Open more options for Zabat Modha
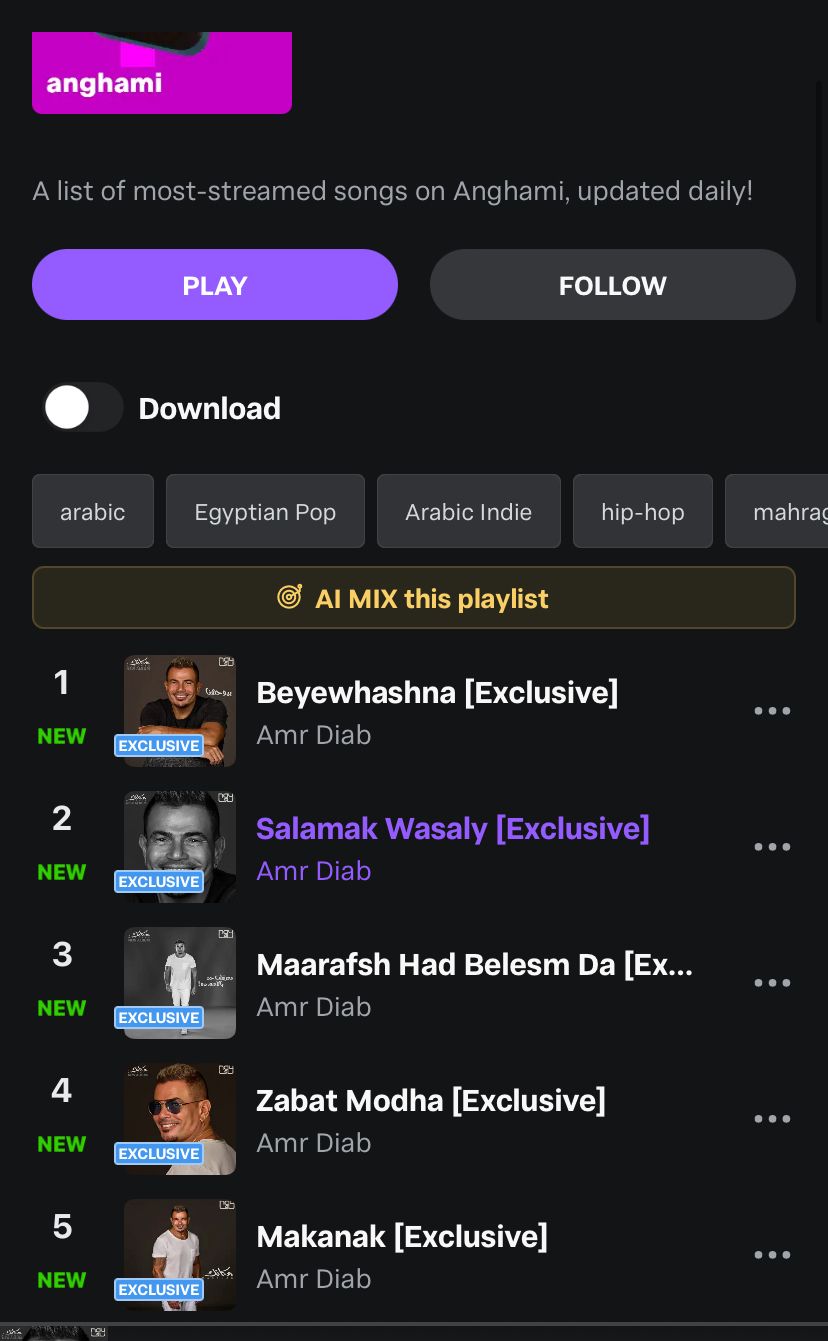Image resolution: width=828 pixels, height=1341 pixels. coord(772,1119)
